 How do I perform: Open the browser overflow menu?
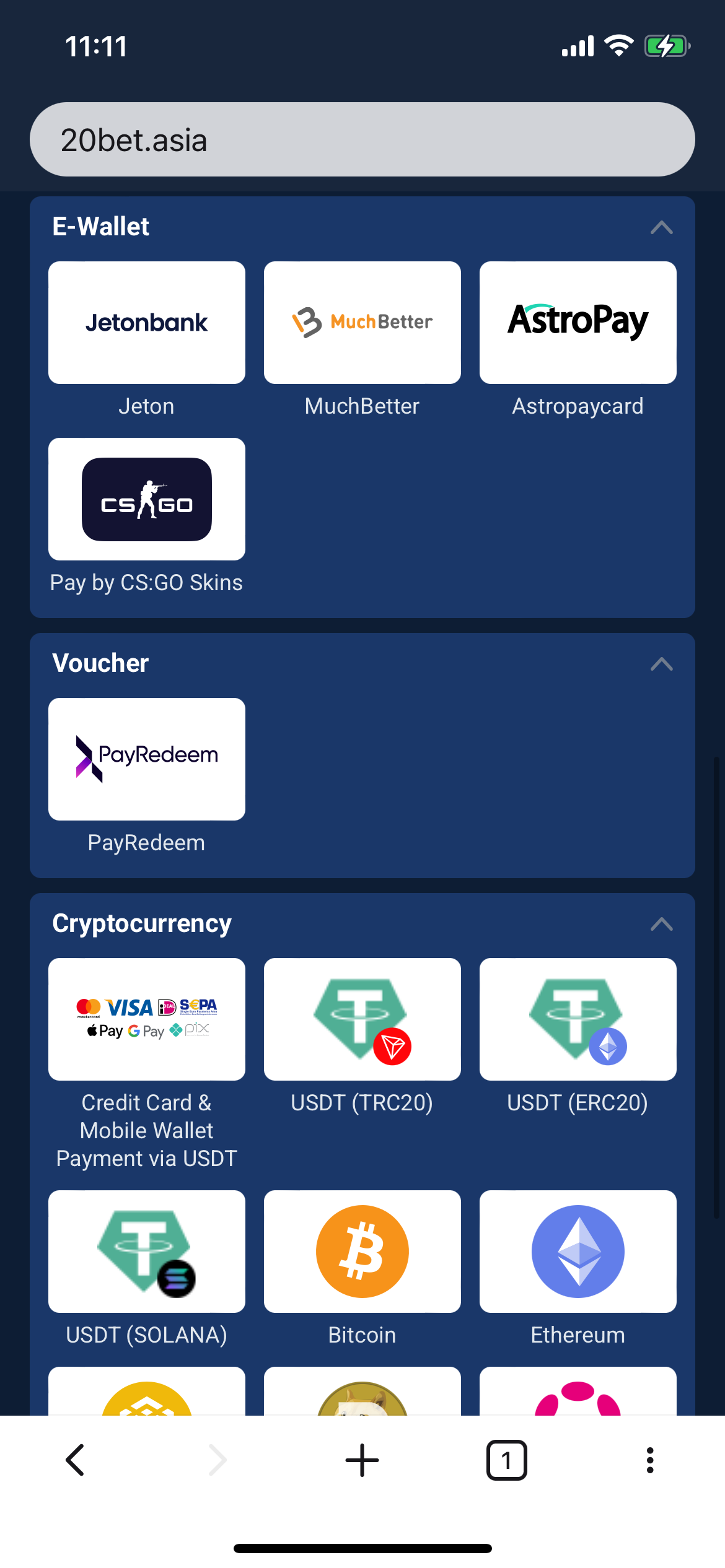pos(649,1460)
